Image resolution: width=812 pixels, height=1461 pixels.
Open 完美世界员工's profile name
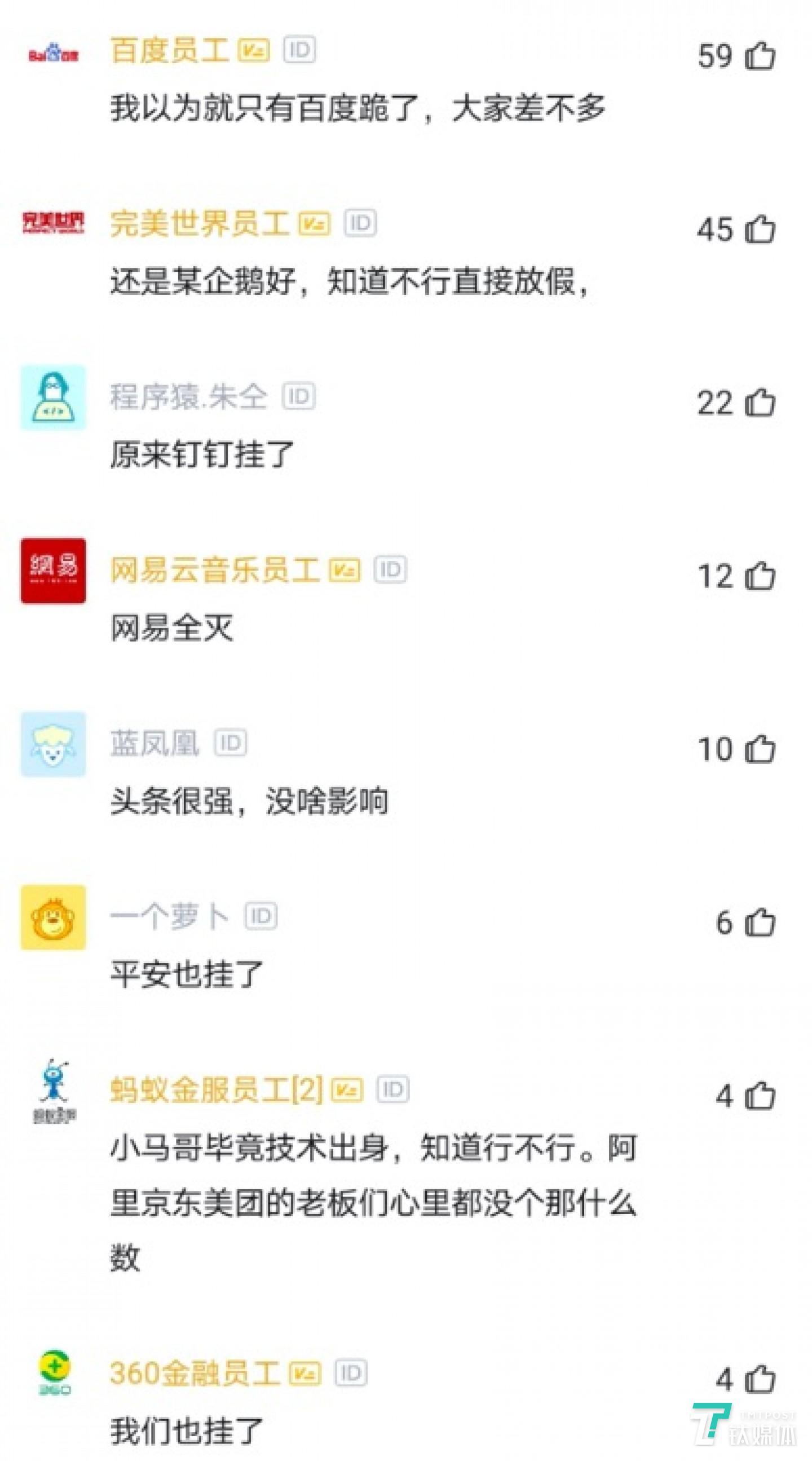(x=201, y=224)
